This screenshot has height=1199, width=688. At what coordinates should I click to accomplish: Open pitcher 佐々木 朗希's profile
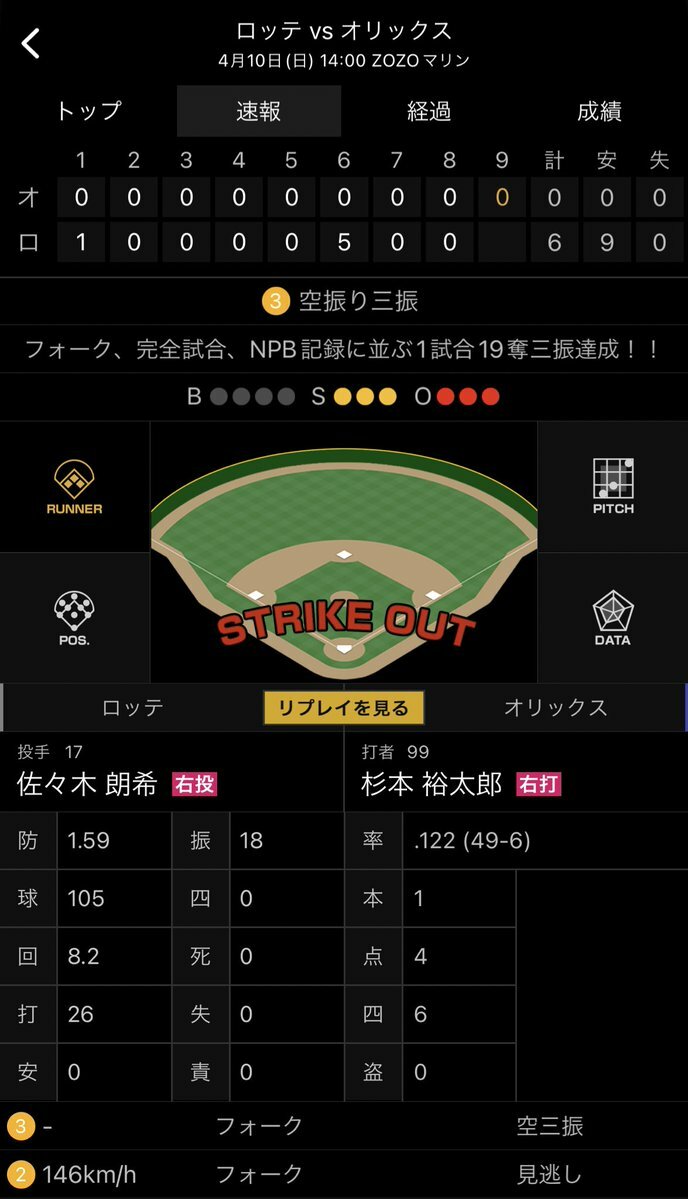[x=88, y=783]
